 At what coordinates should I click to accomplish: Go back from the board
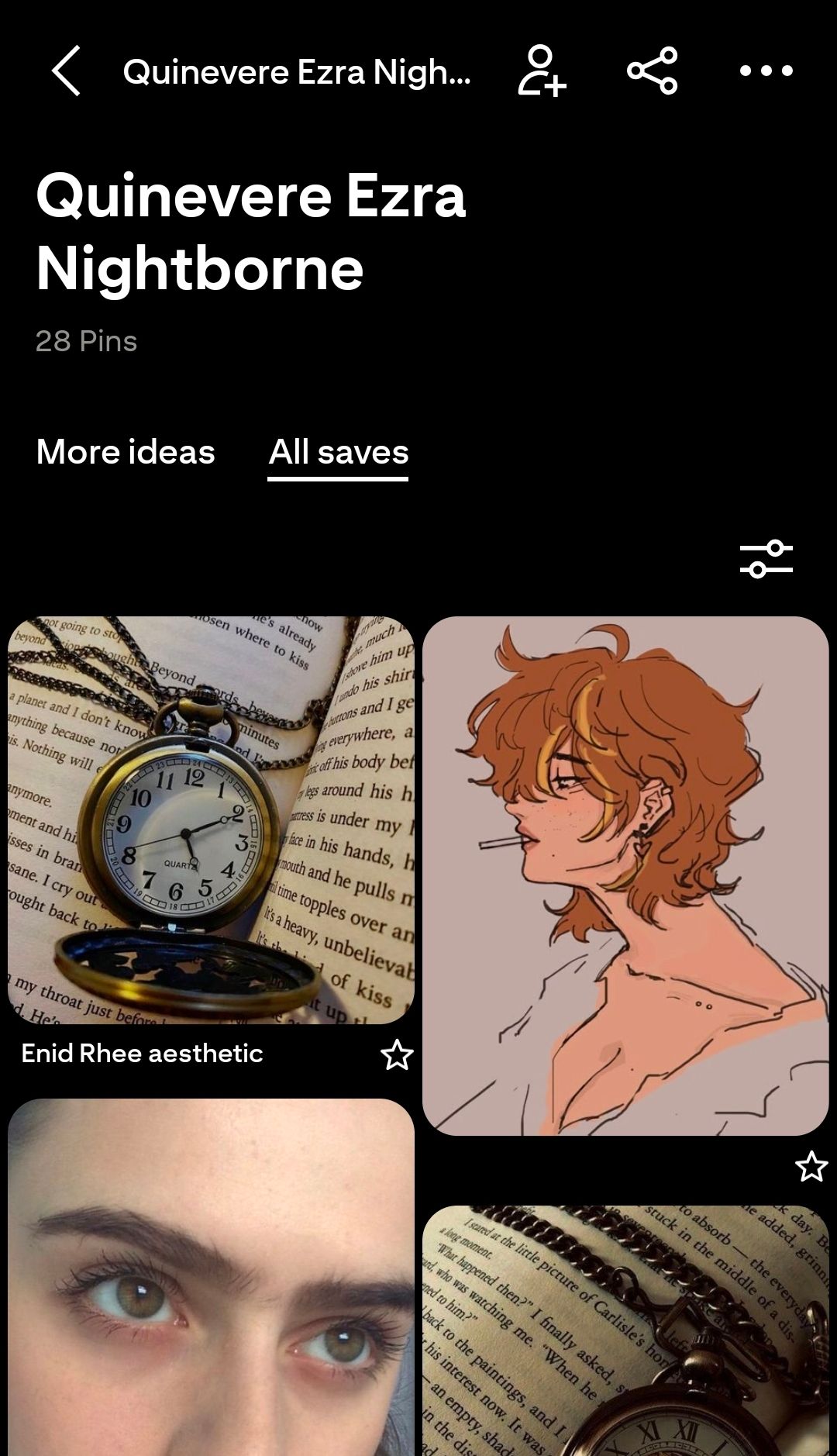point(67,71)
